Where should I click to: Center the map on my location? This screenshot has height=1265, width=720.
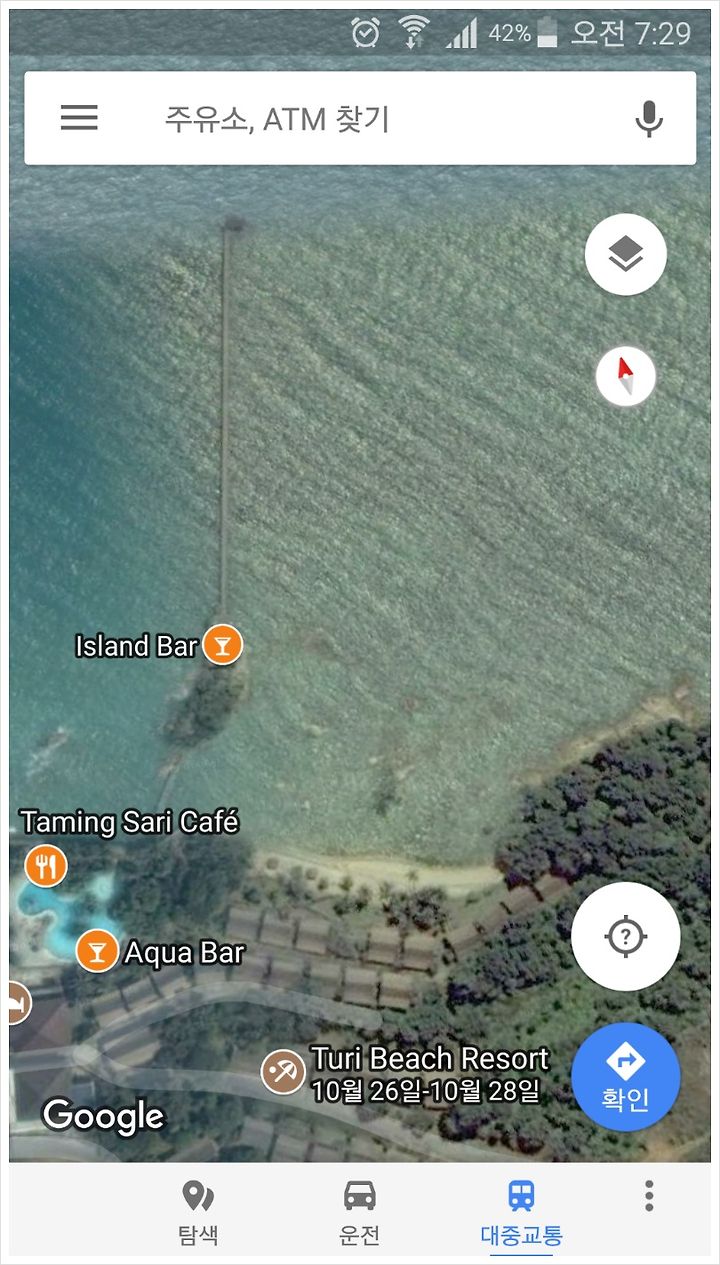pyautogui.click(x=626, y=937)
